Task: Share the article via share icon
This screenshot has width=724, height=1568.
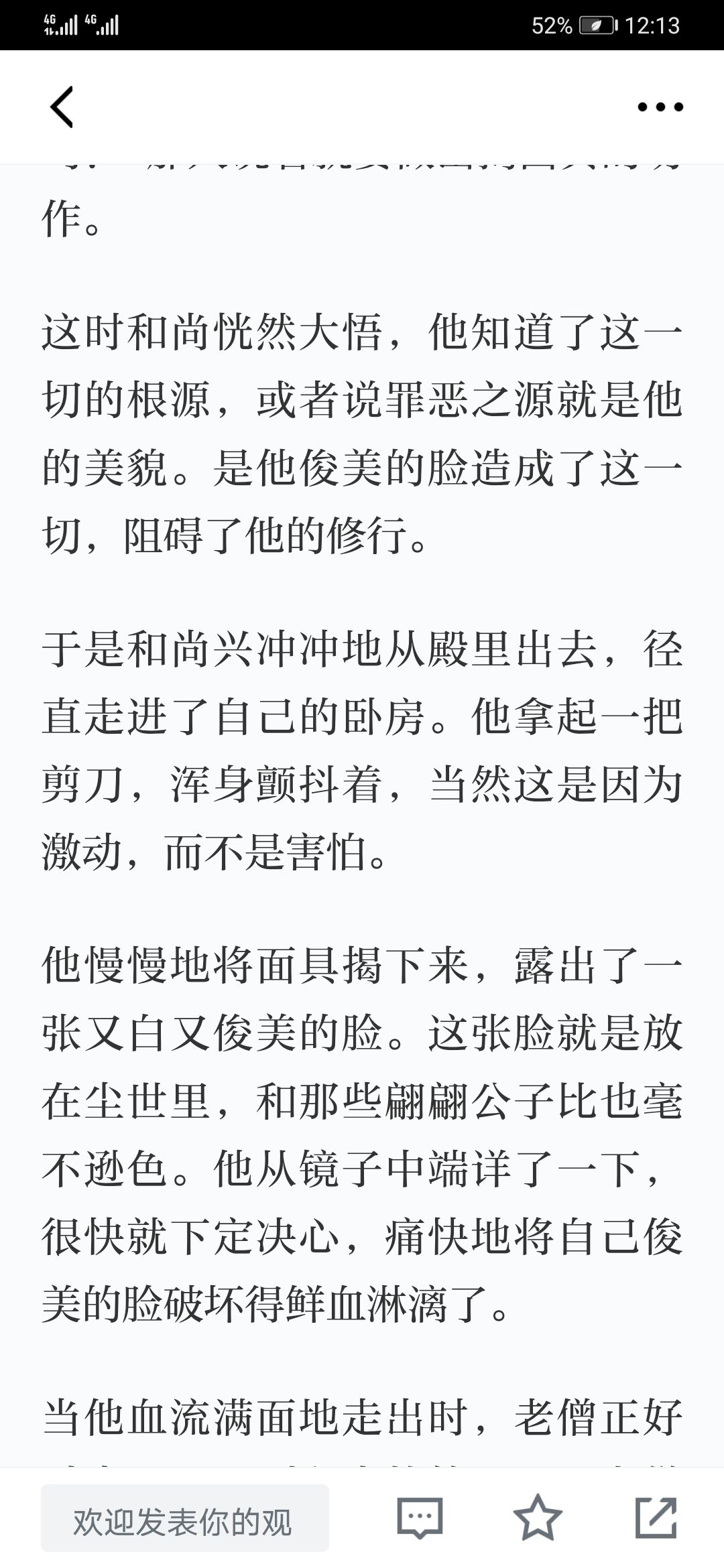Action: click(656, 1517)
